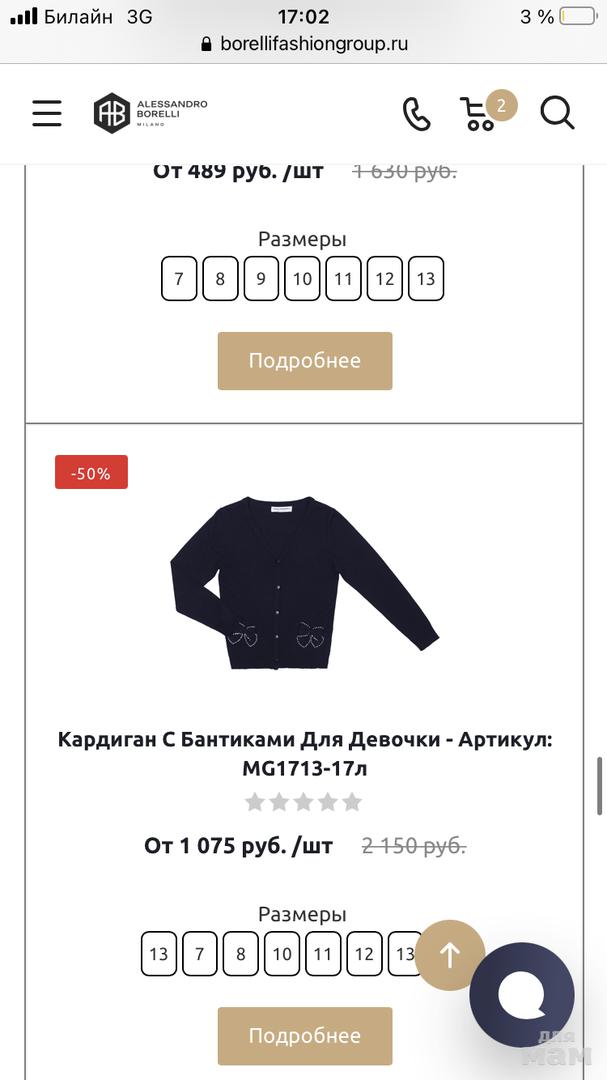607x1080 pixels.
Task: Open the shopping cart
Action: 481,113
